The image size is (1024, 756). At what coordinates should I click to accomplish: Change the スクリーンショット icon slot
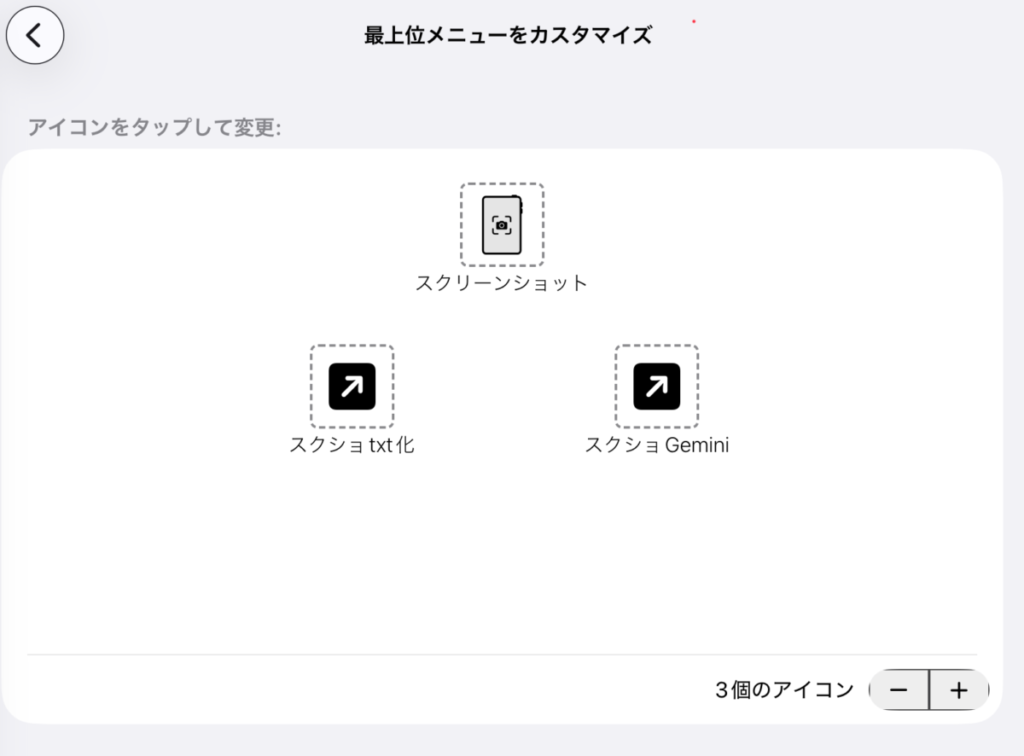(502, 225)
